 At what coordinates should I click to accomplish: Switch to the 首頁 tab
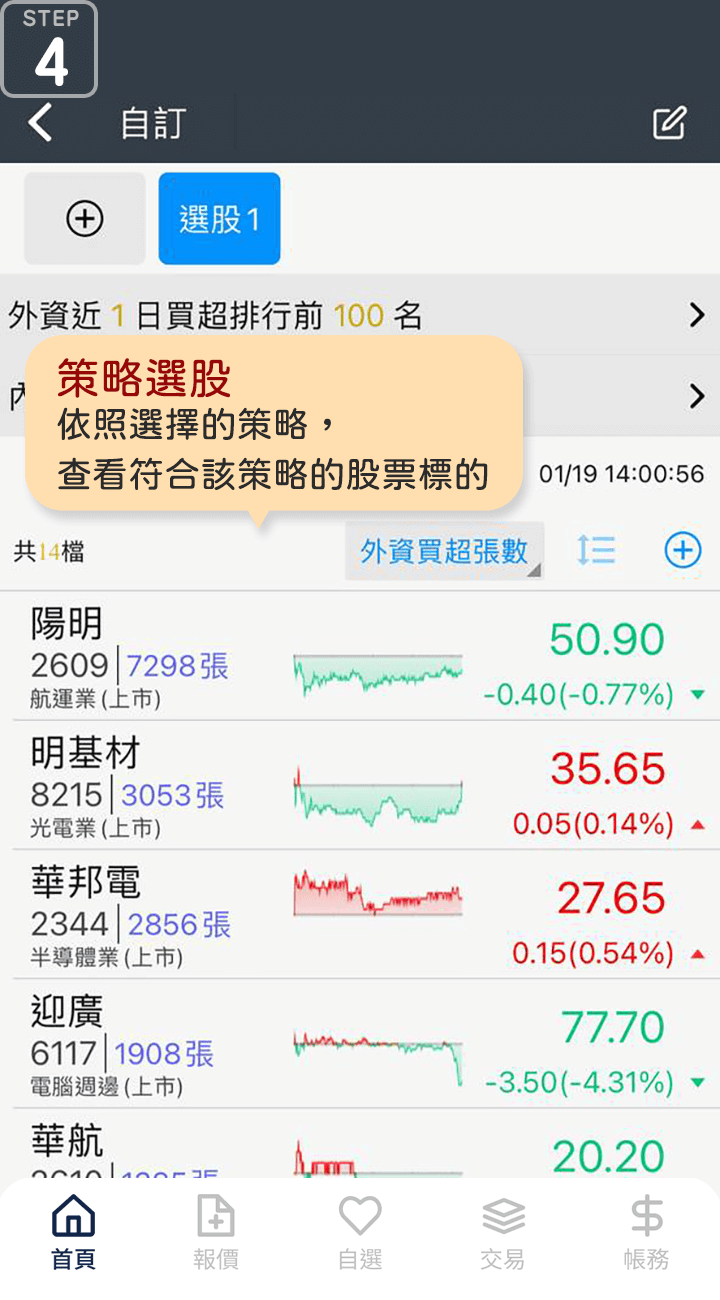pyautogui.click(x=73, y=1232)
